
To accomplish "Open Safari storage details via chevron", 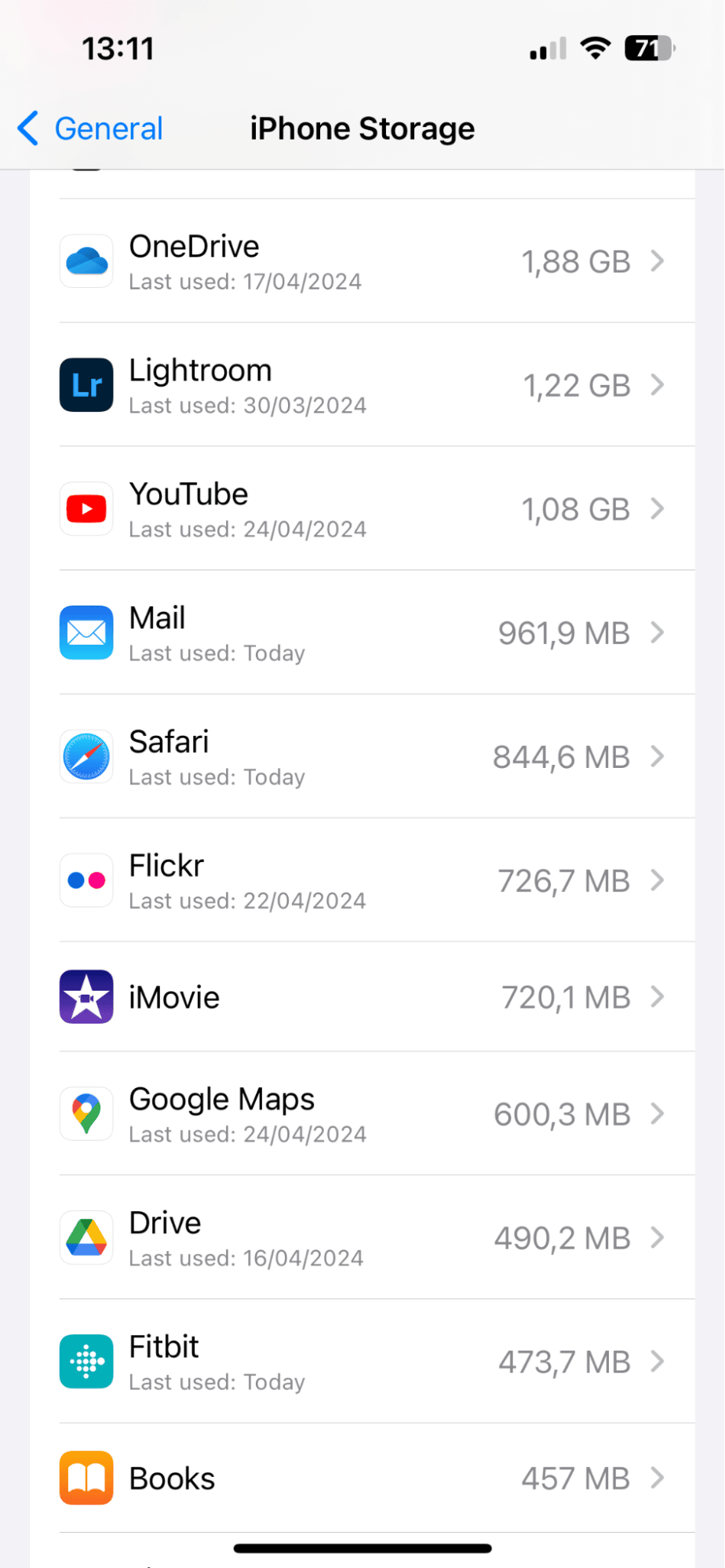I will tap(658, 756).
